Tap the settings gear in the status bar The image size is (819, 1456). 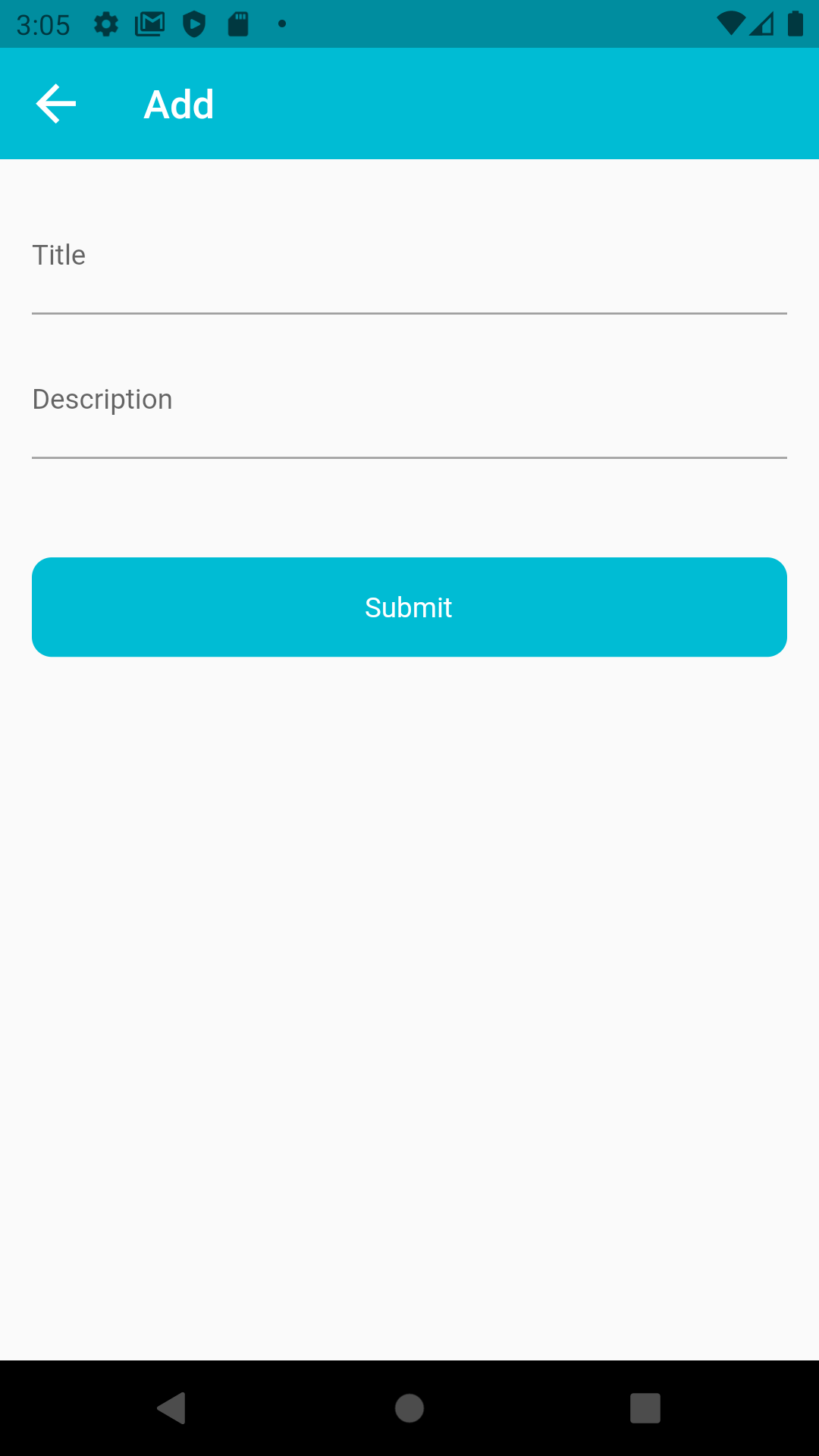[106, 24]
